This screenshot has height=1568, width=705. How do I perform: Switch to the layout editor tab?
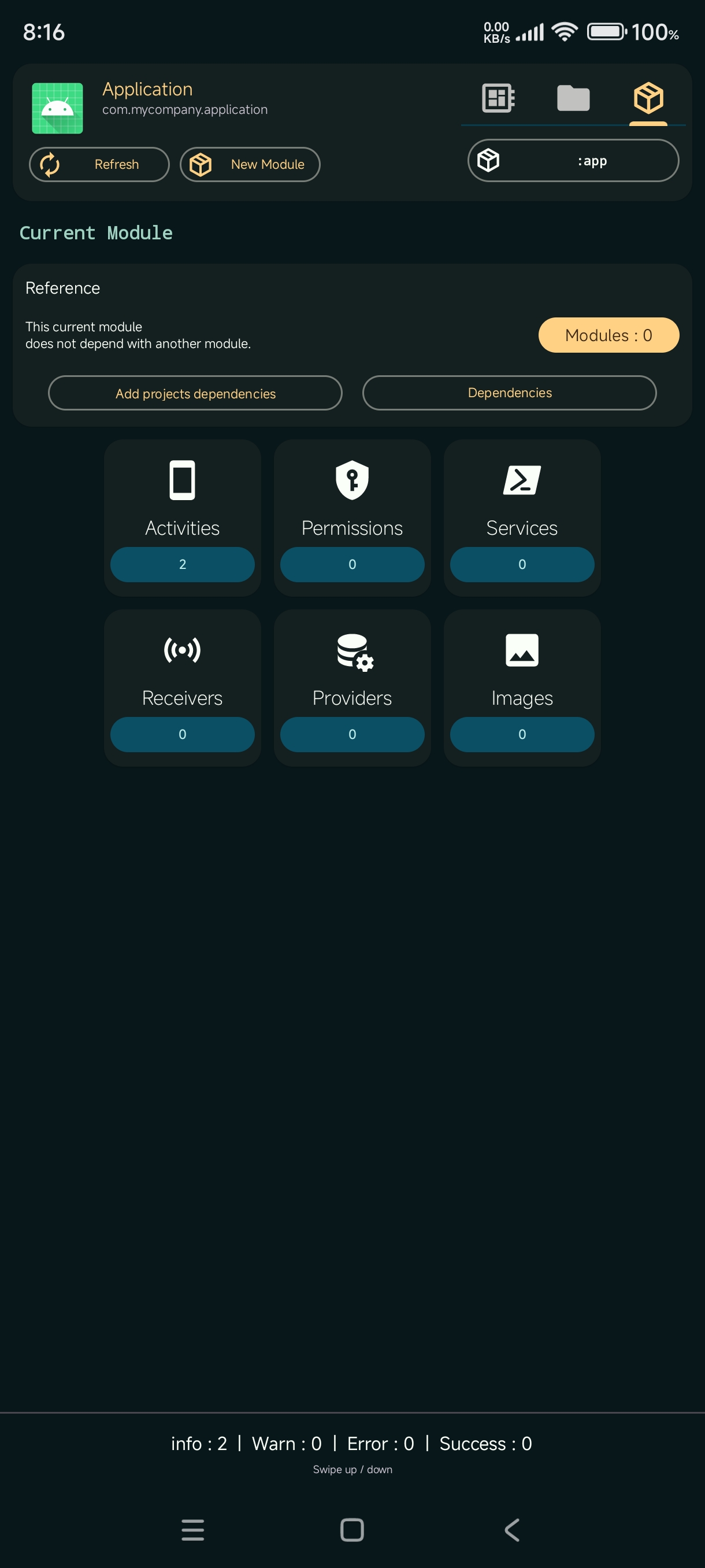pos(498,98)
